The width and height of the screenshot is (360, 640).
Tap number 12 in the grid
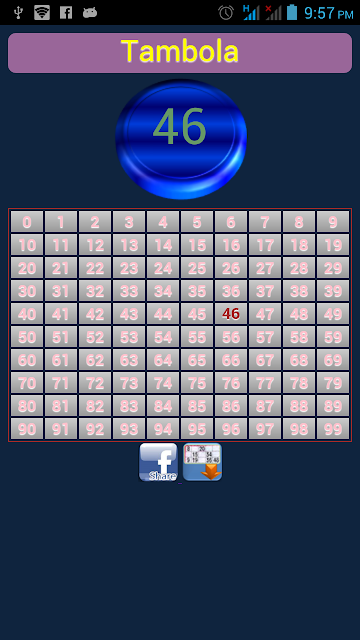[95, 245]
